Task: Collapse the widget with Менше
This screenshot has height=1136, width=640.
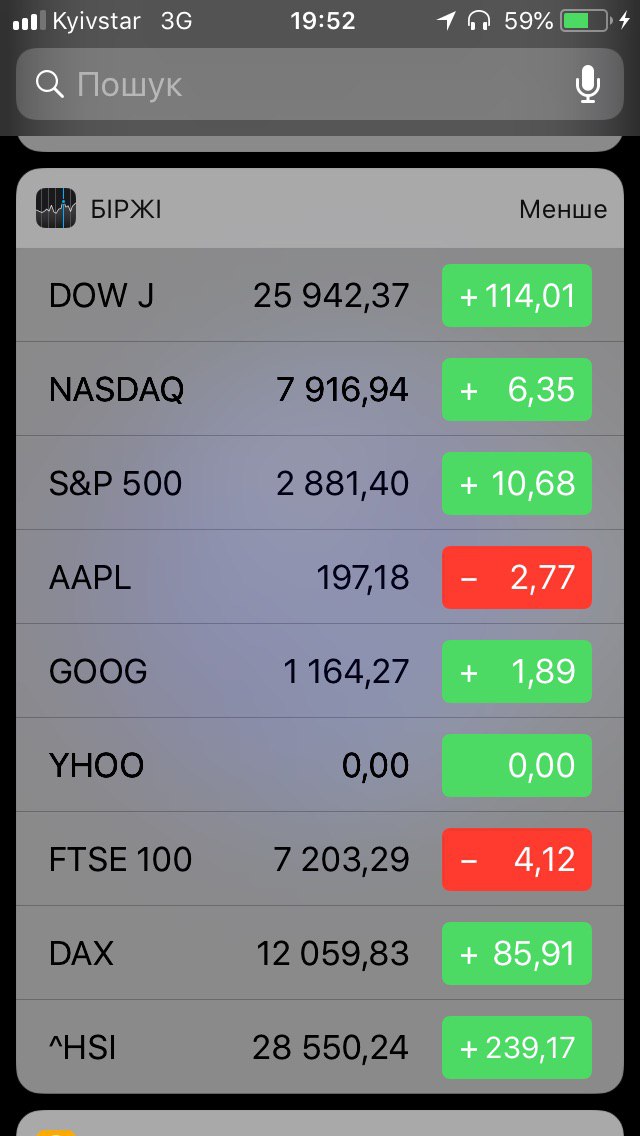Action: 563,209
